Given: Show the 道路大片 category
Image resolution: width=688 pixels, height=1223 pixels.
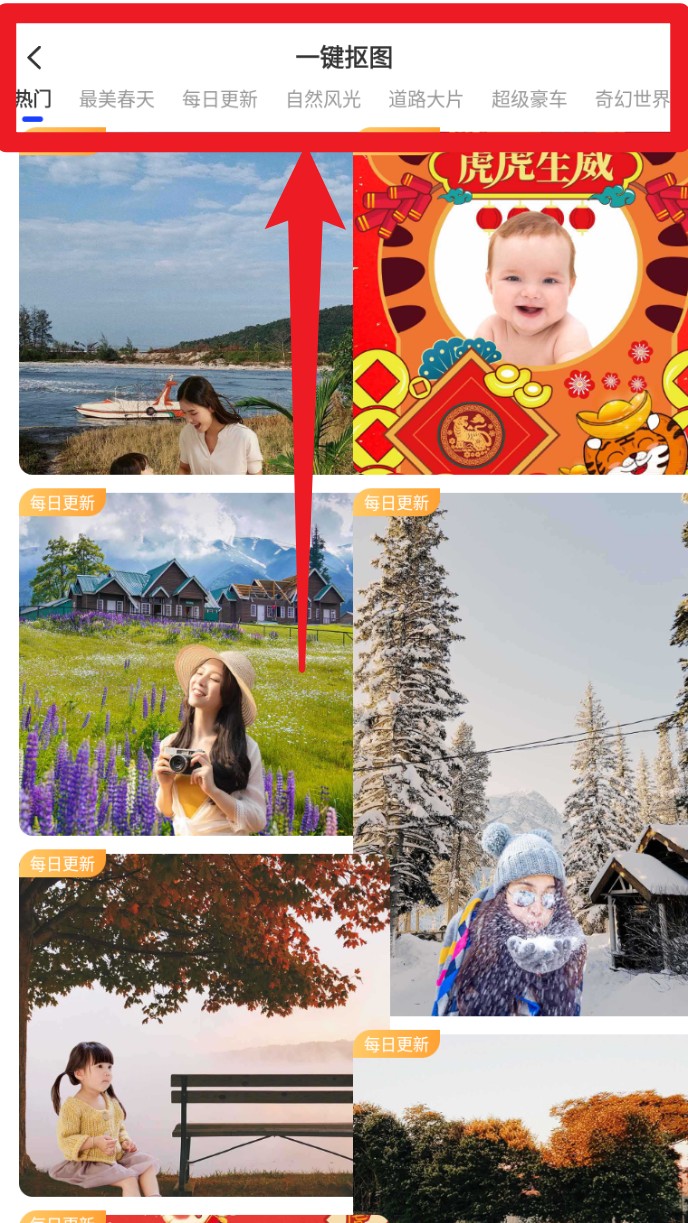Looking at the screenshot, I should (426, 99).
